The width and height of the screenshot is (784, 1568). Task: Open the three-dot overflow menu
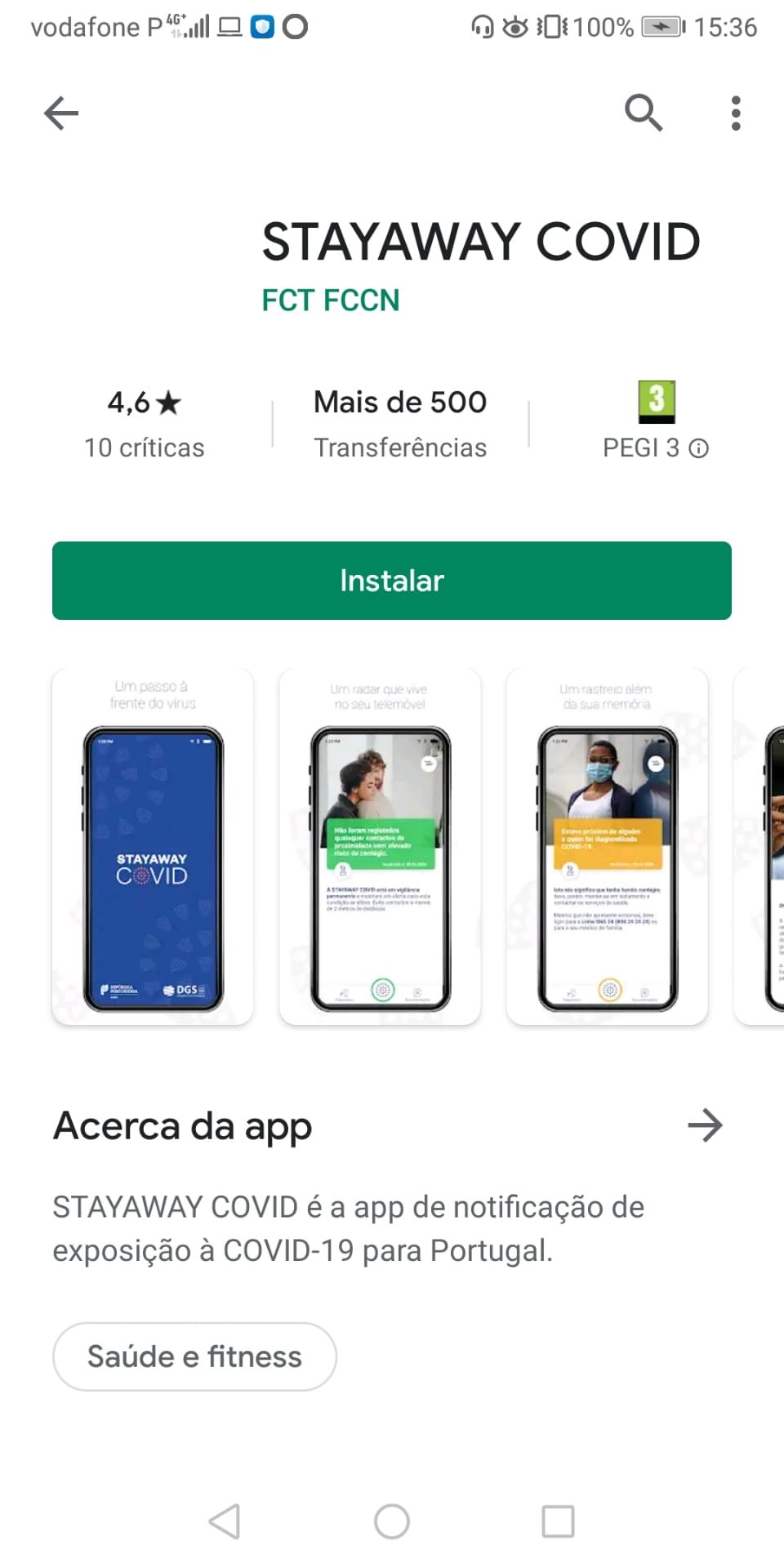(x=736, y=113)
